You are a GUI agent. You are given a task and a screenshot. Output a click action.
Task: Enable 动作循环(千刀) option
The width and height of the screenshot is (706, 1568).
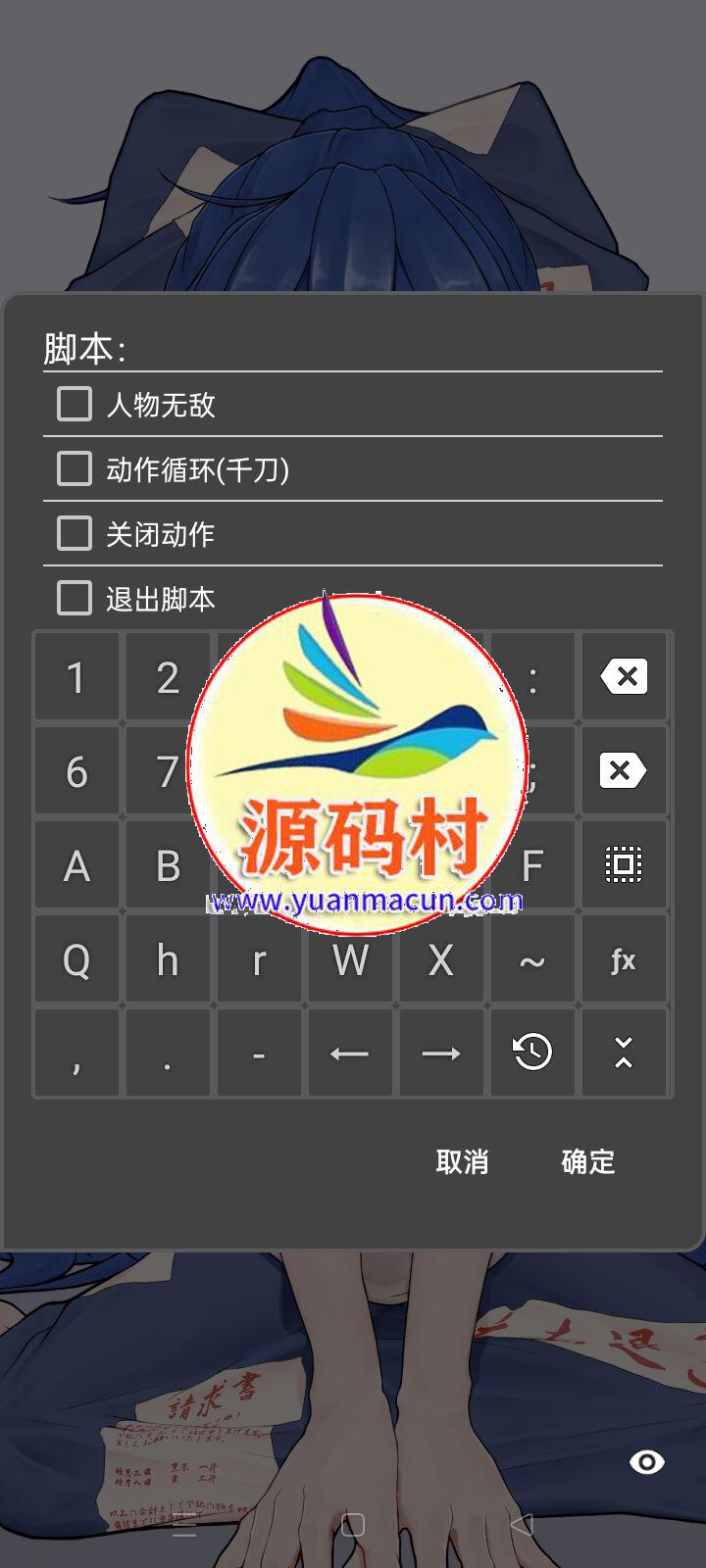click(x=75, y=468)
